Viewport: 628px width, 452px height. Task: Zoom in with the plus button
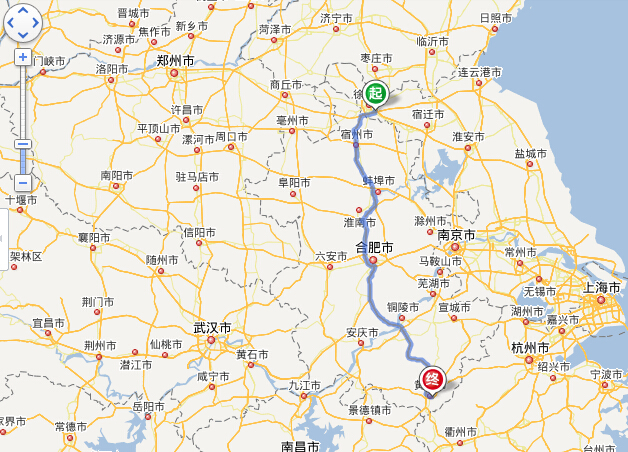pyautogui.click(x=23, y=57)
